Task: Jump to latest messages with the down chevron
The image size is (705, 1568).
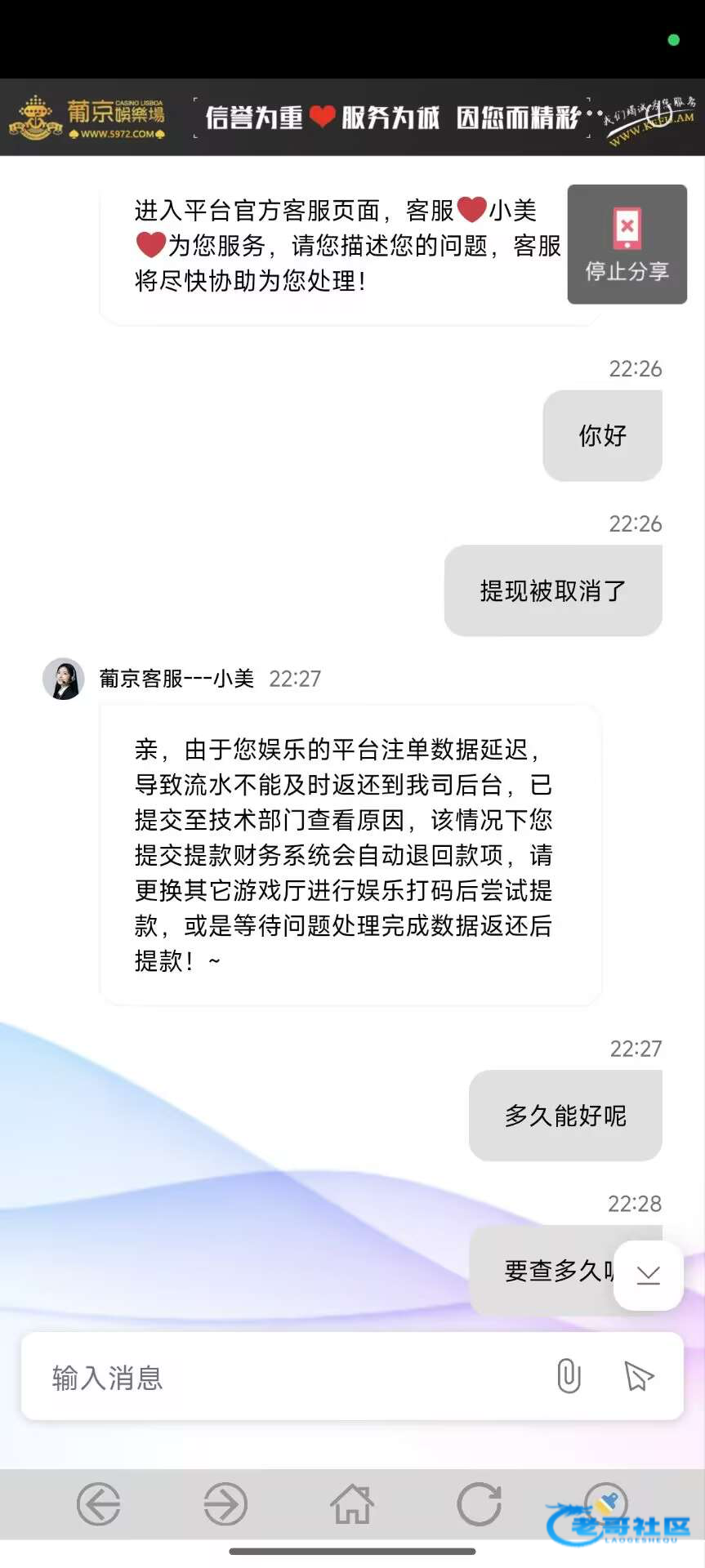Action: tap(649, 1275)
